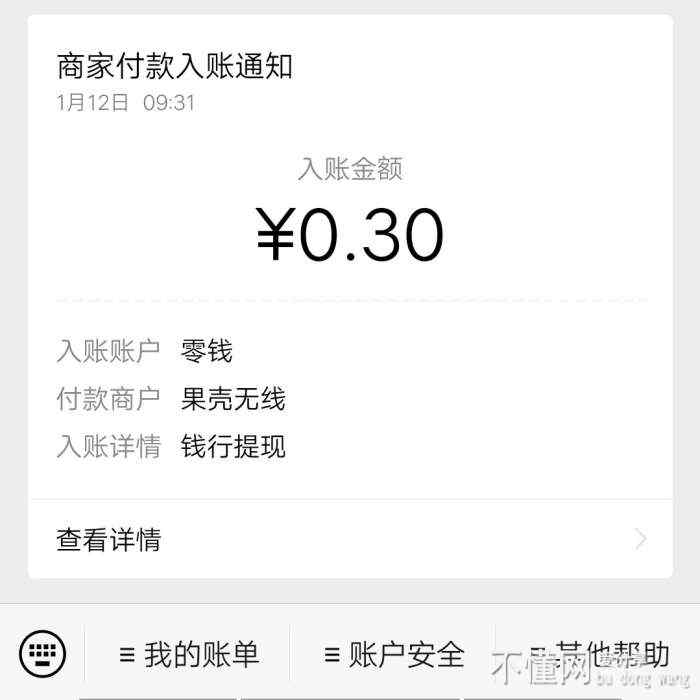The width and height of the screenshot is (700, 700).
Task: Open the 我的账单 menu
Action: tap(189, 655)
